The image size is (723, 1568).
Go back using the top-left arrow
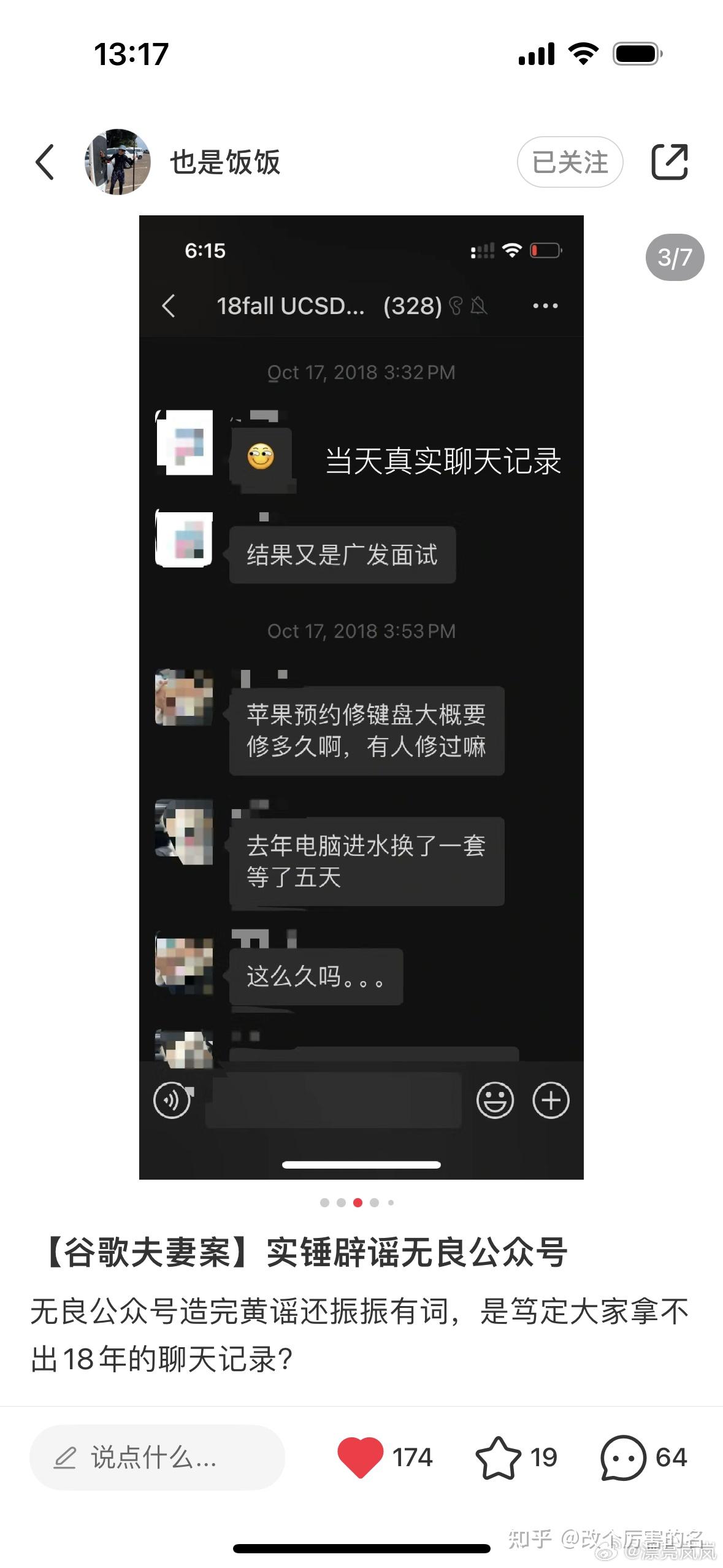click(x=45, y=163)
